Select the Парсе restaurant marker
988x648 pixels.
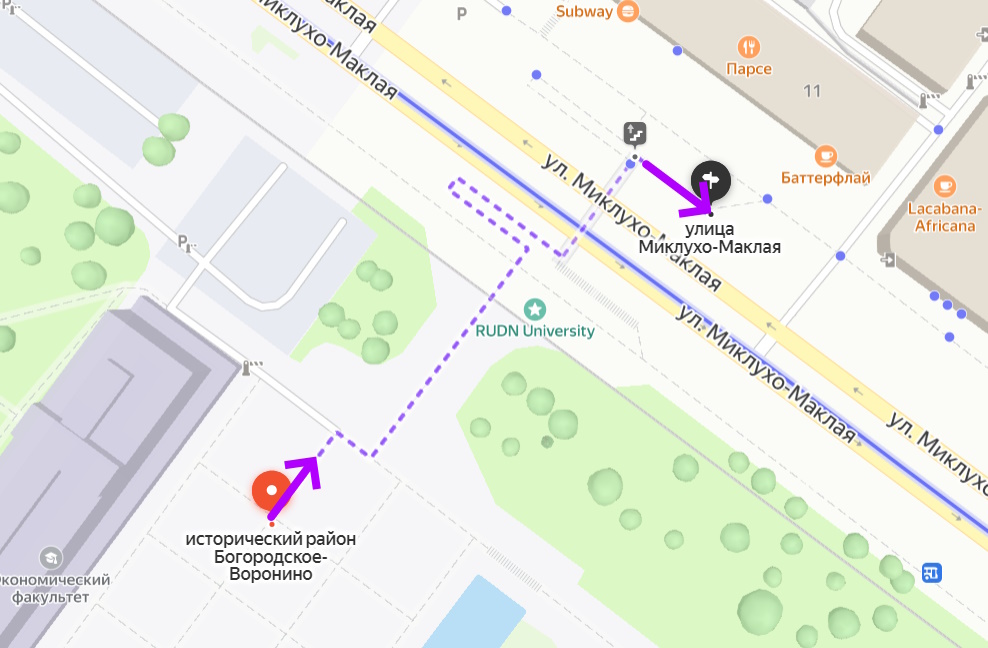coord(749,47)
